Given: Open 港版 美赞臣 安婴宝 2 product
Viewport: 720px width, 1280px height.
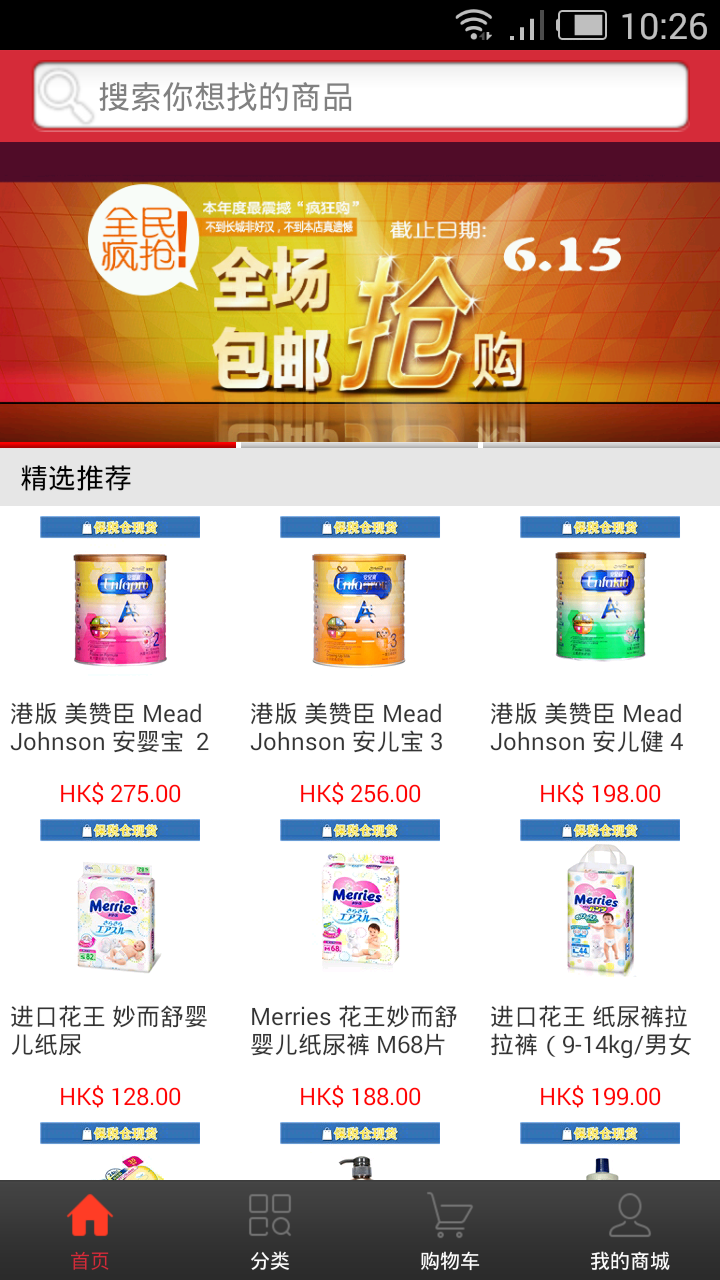Looking at the screenshot, I should pyautogui.click(x=120, y=660).
